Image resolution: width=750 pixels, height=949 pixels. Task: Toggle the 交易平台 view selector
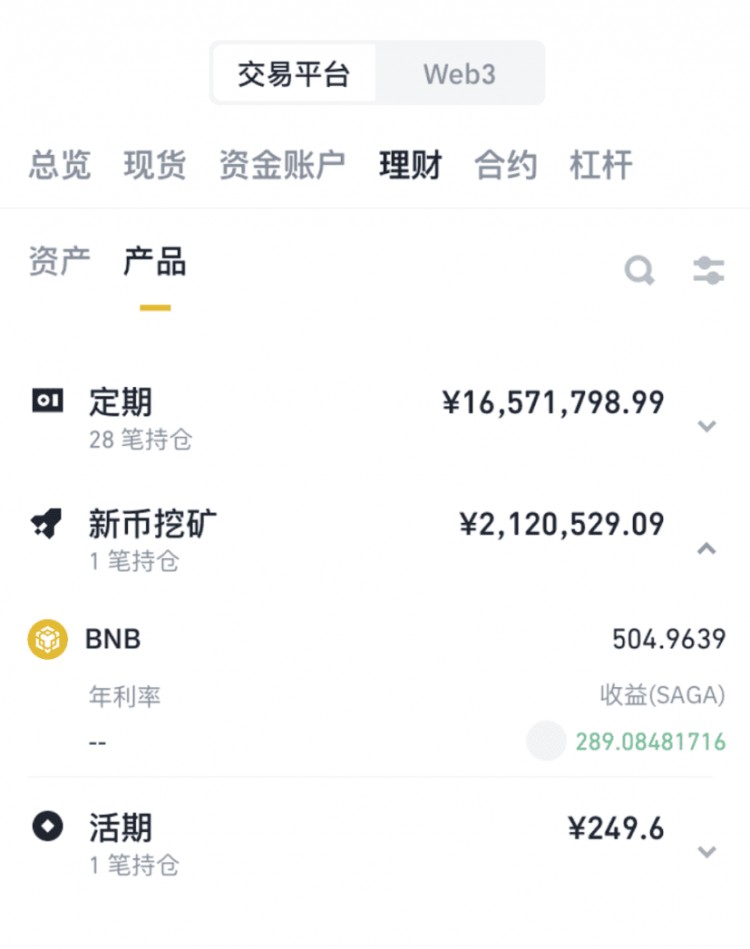[292, 73]
